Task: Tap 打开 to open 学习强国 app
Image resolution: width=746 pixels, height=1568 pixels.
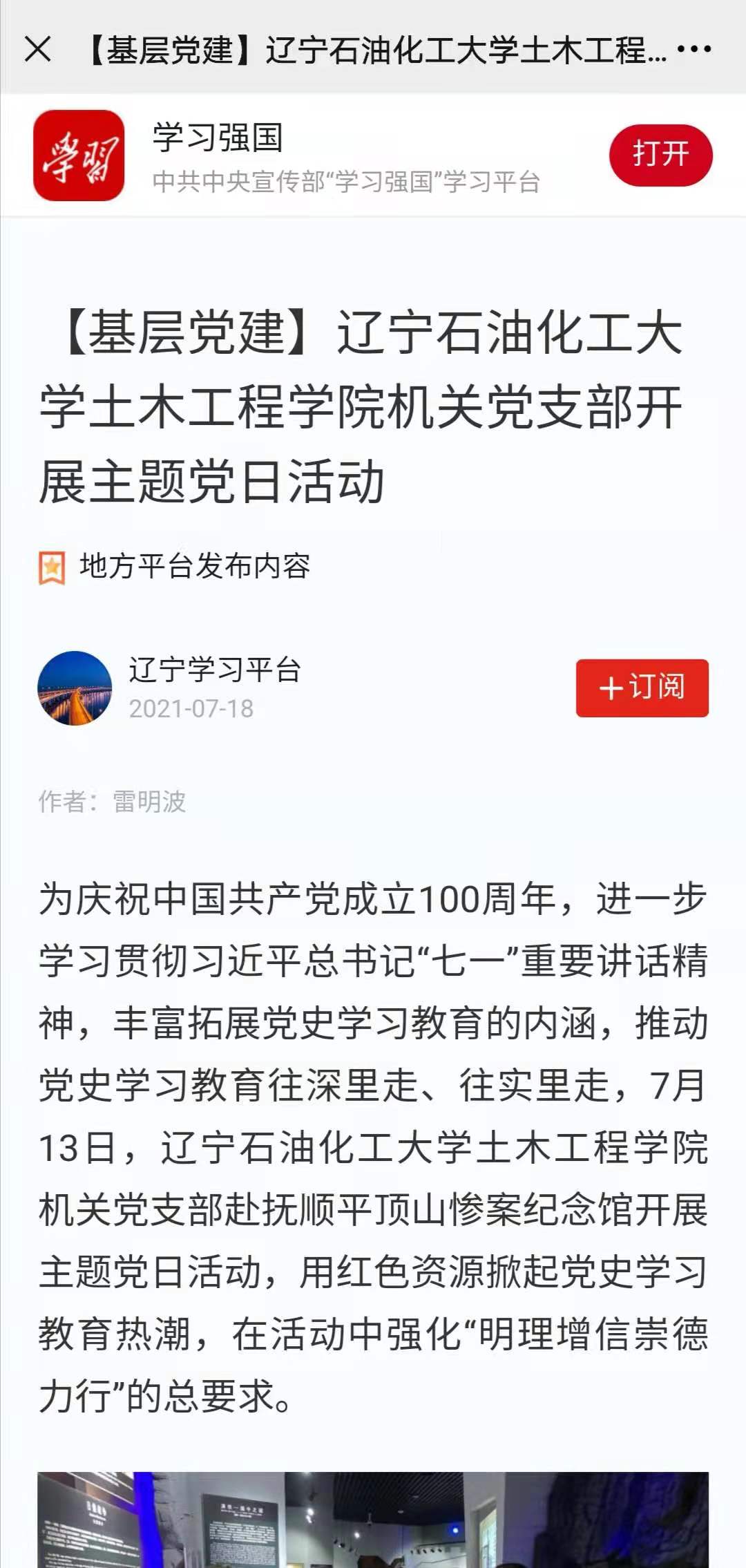Action: point(660,155)
